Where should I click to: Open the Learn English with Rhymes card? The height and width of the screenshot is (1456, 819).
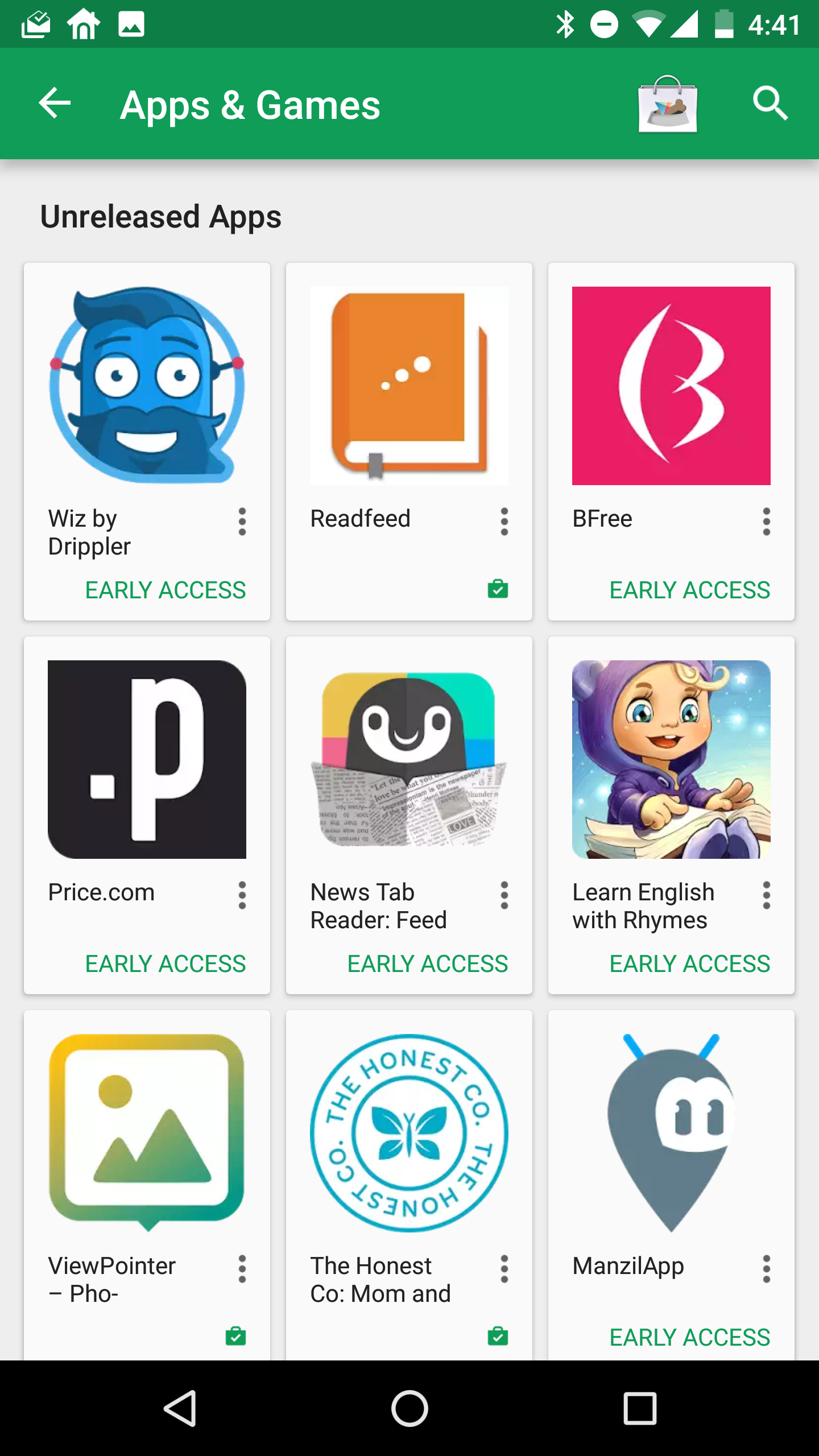[x=671, y=760]
